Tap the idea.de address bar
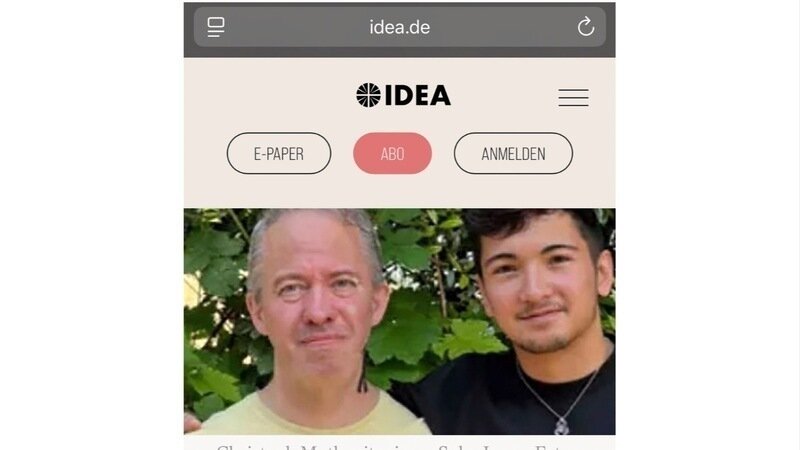 [x=400, y=28]
